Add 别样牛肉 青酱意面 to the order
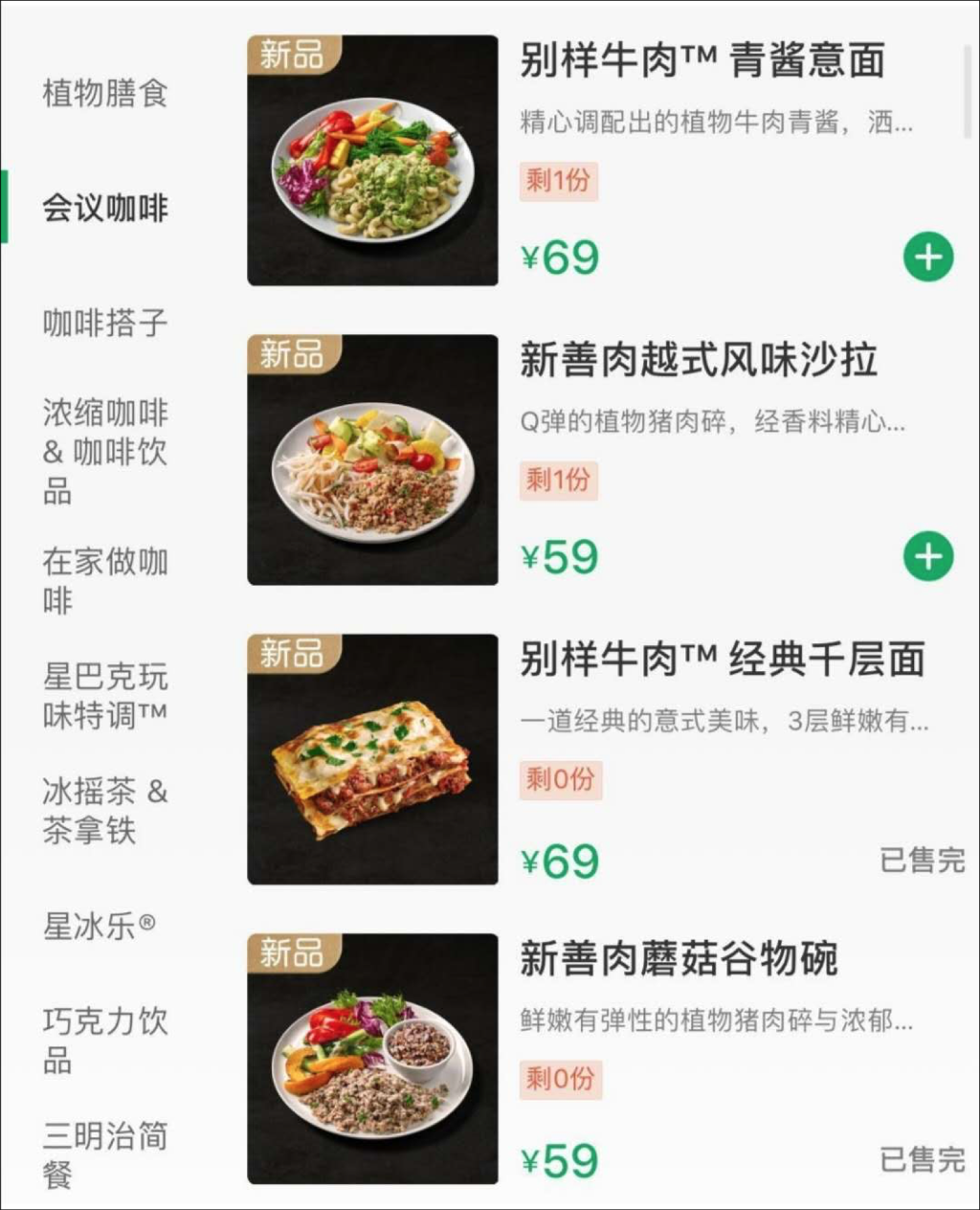This screenshot has height=1210, width=980. point(927,257)
